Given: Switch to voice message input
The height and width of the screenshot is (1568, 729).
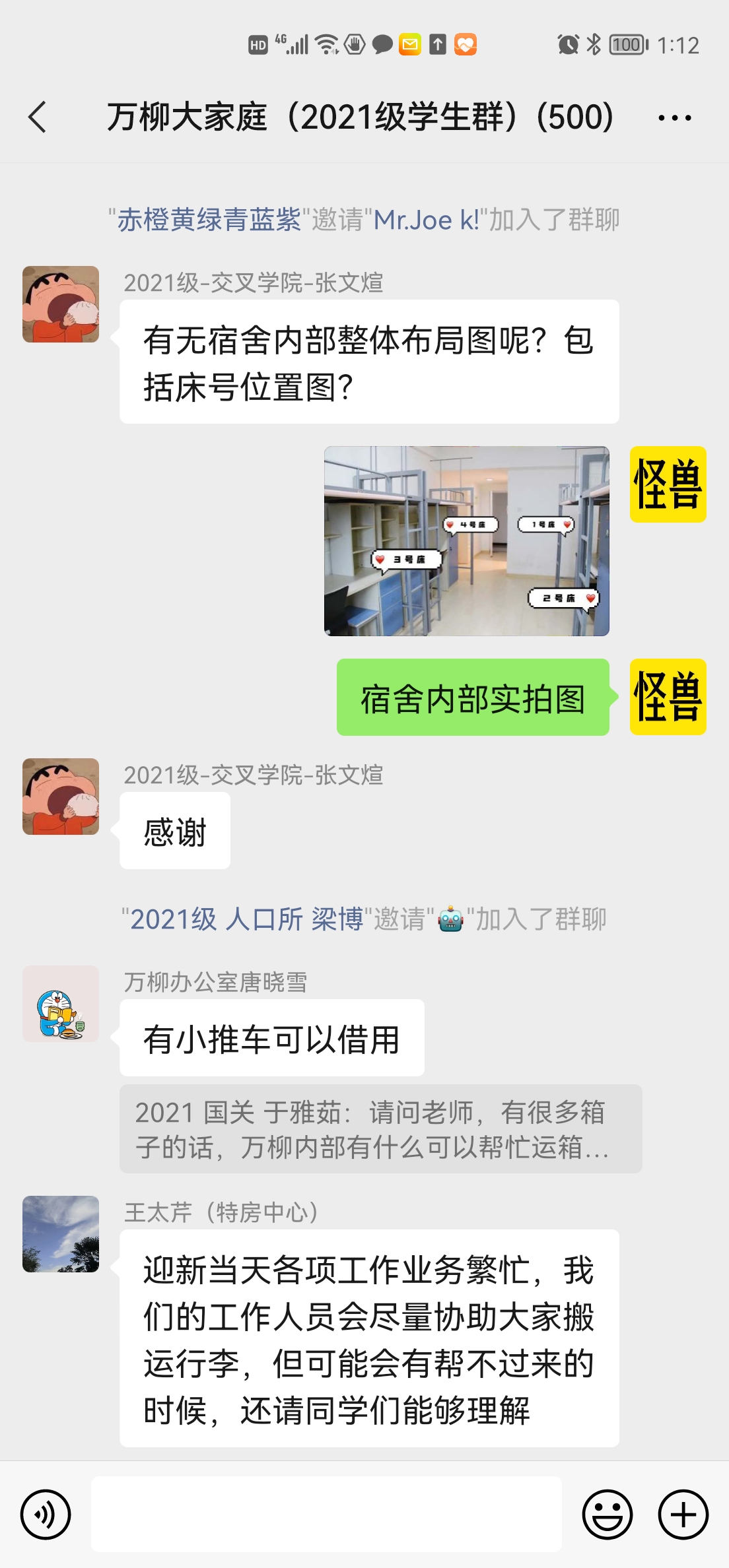Looking at the screenshot, I should pyautogui.click(x=46, y=1514).
